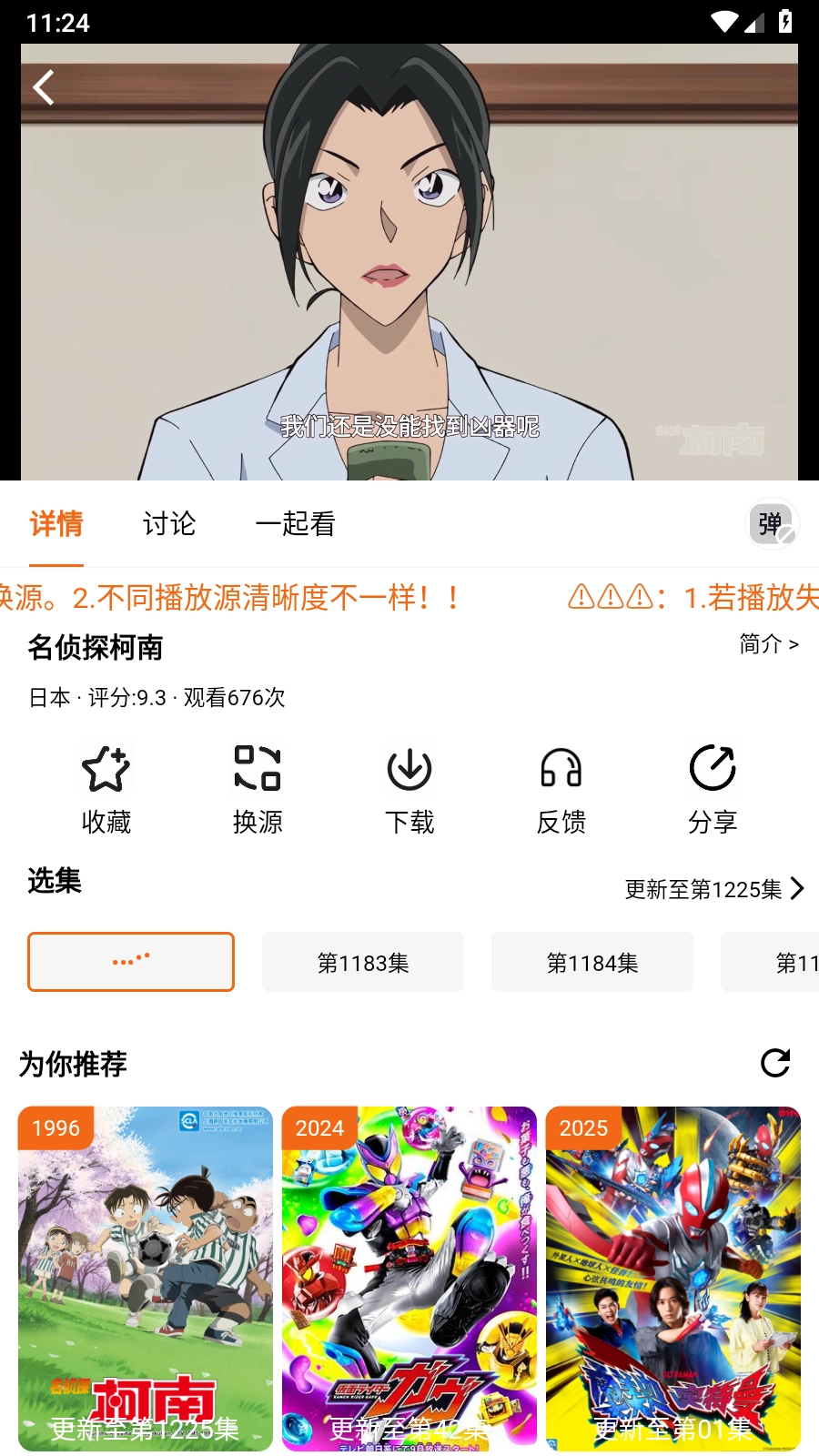Viewport: 819px width, 1456px height.
Task: Switch to the 一起看 tab
Action: pos(296,524)
